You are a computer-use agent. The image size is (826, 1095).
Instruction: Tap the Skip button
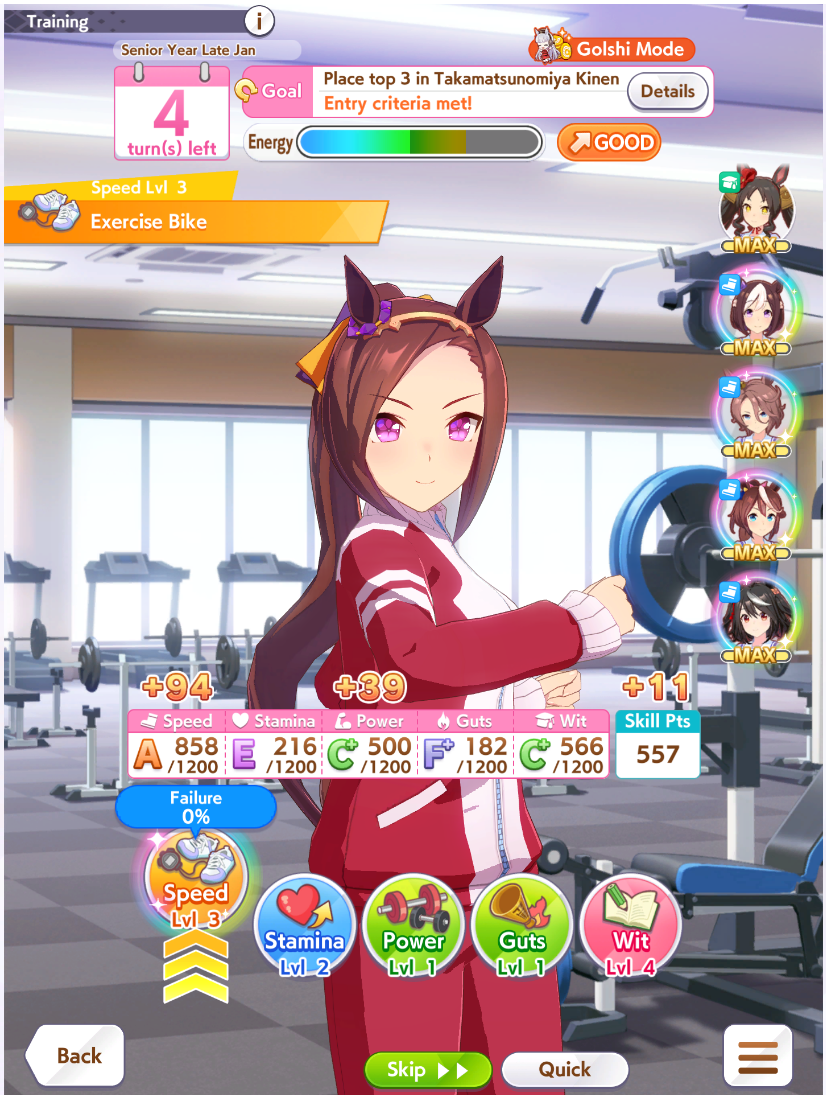[427, 1070]
